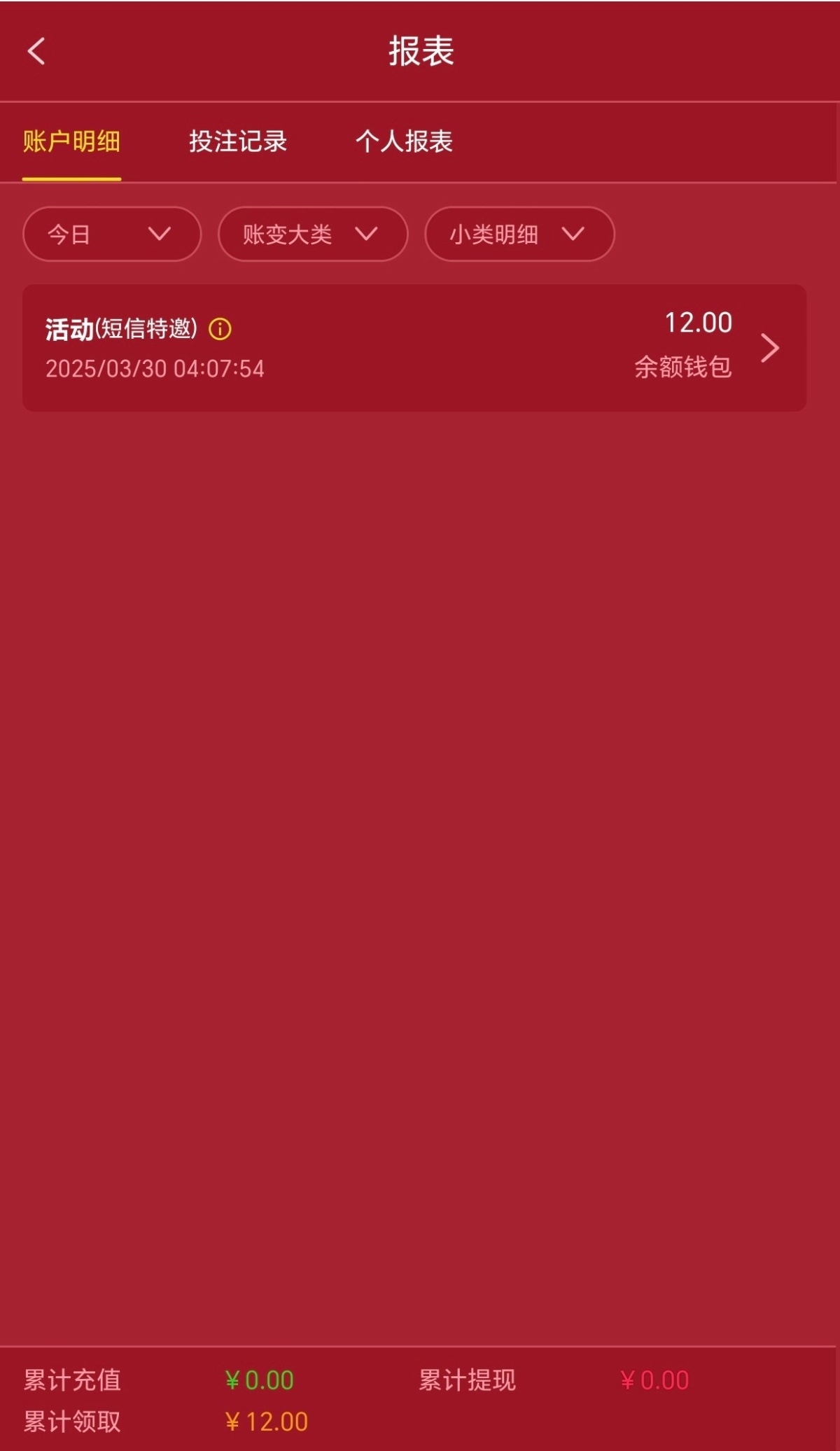This screenshot has height=1451, width=840.
Task: Open the 活动(短信特邀) 12.00 record details
Action: [769, 348]
